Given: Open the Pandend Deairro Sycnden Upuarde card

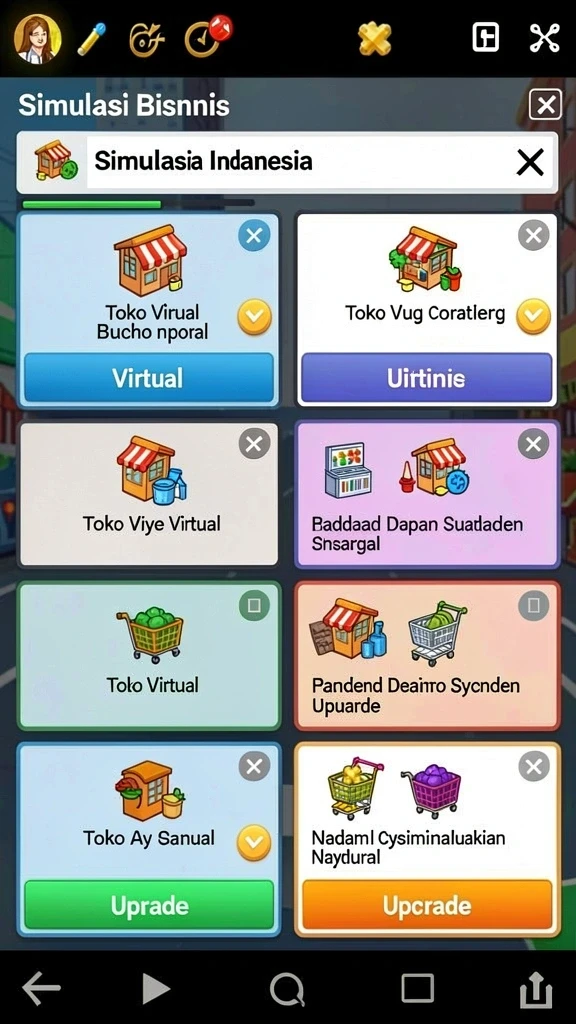Looking at the screenshot, I should point(428,655).
